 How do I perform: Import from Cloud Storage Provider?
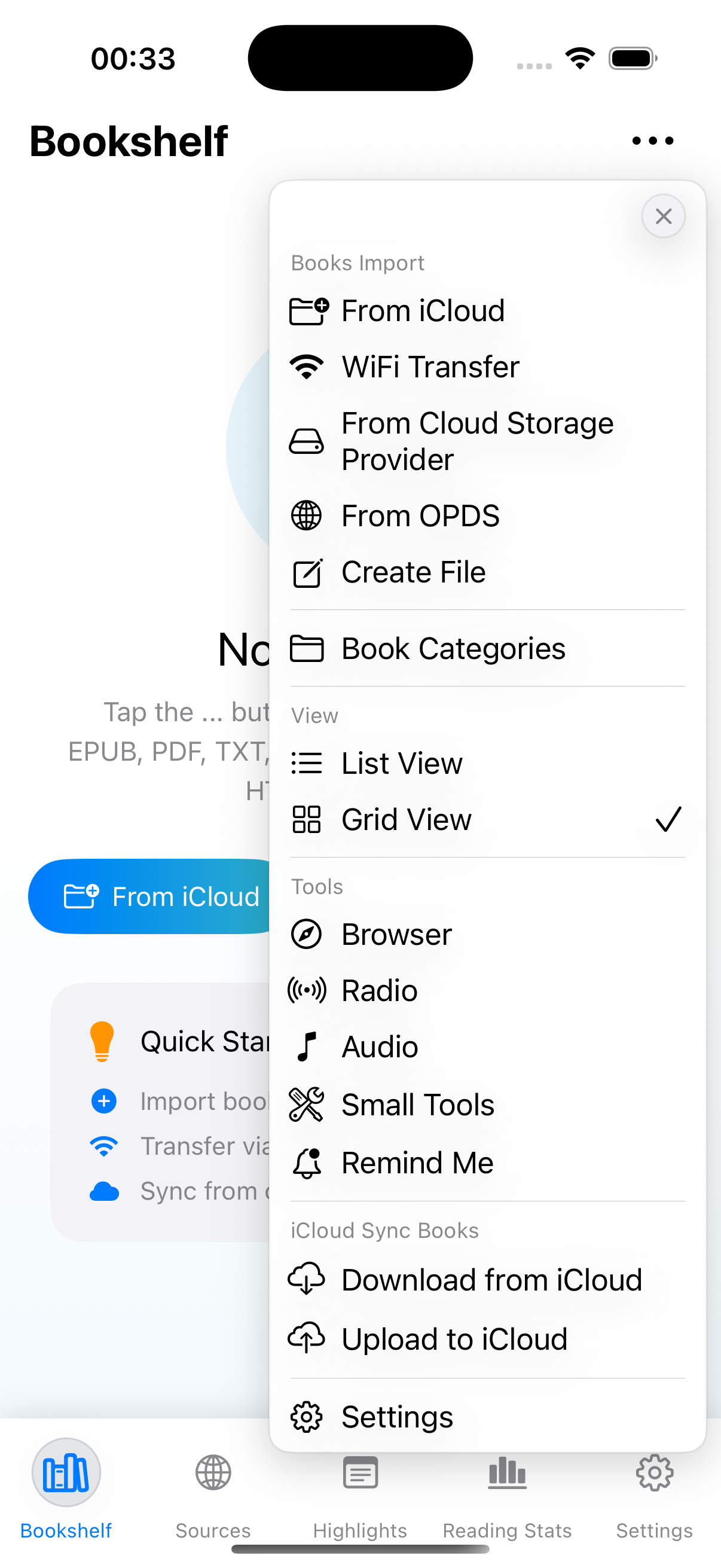[478, 441]
